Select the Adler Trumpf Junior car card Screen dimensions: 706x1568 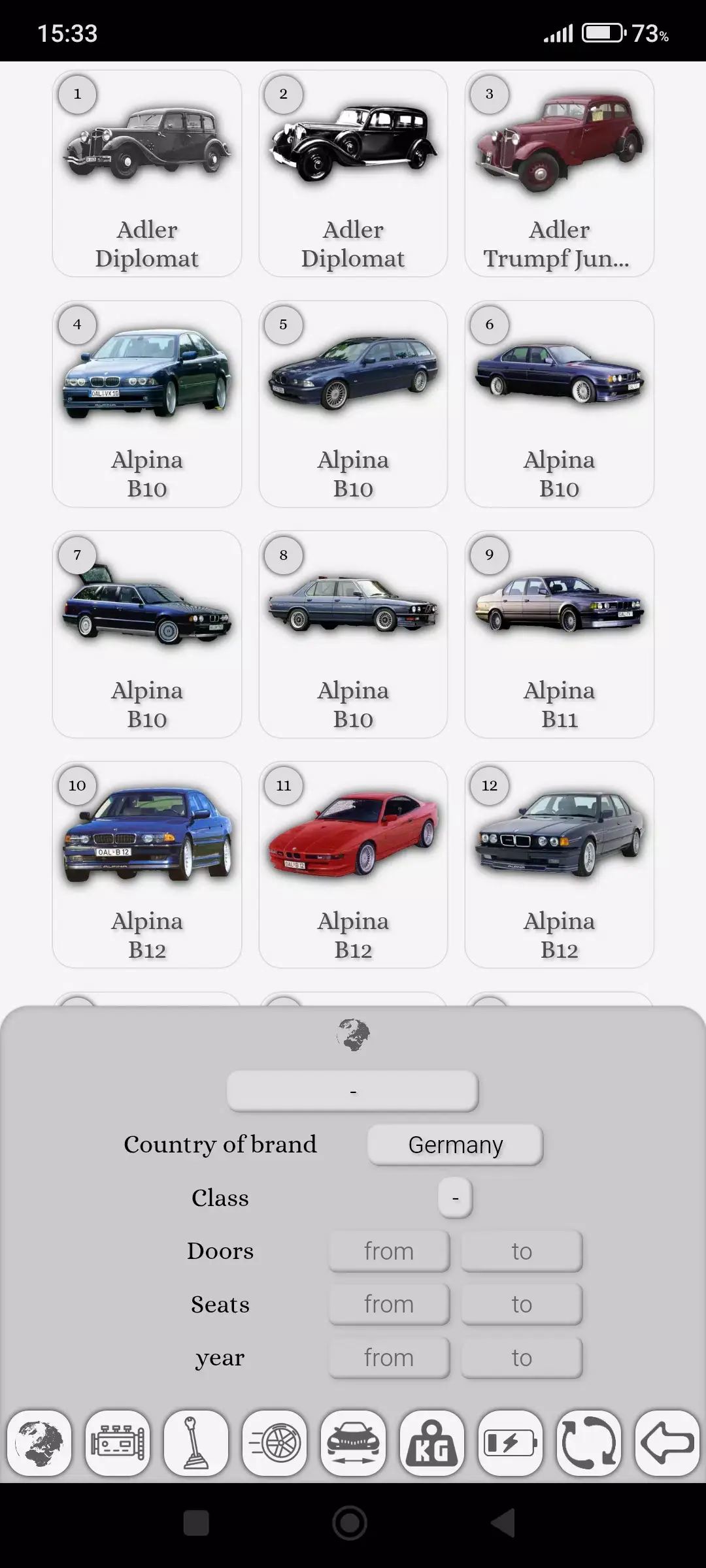tap(559, 173)
